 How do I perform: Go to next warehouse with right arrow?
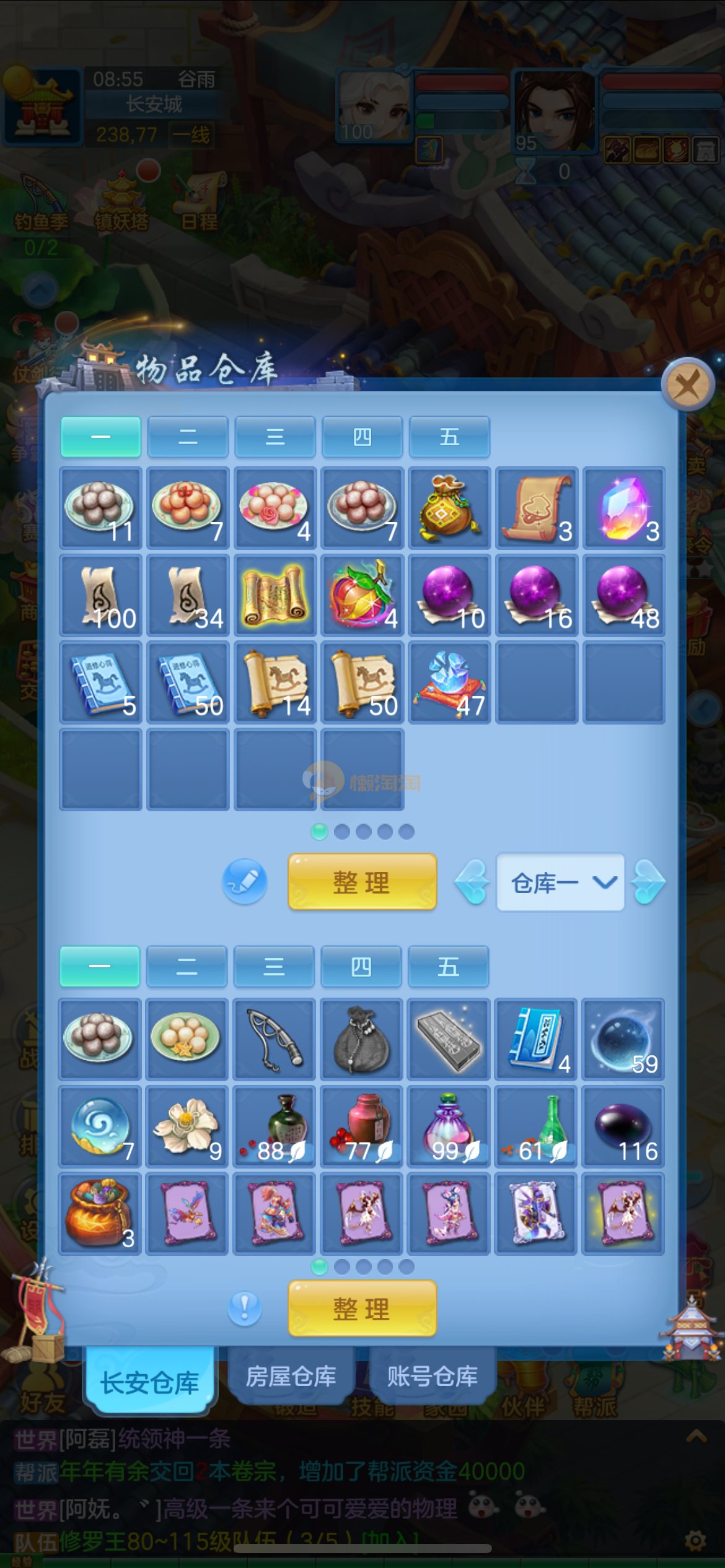[x=649, y=882]
